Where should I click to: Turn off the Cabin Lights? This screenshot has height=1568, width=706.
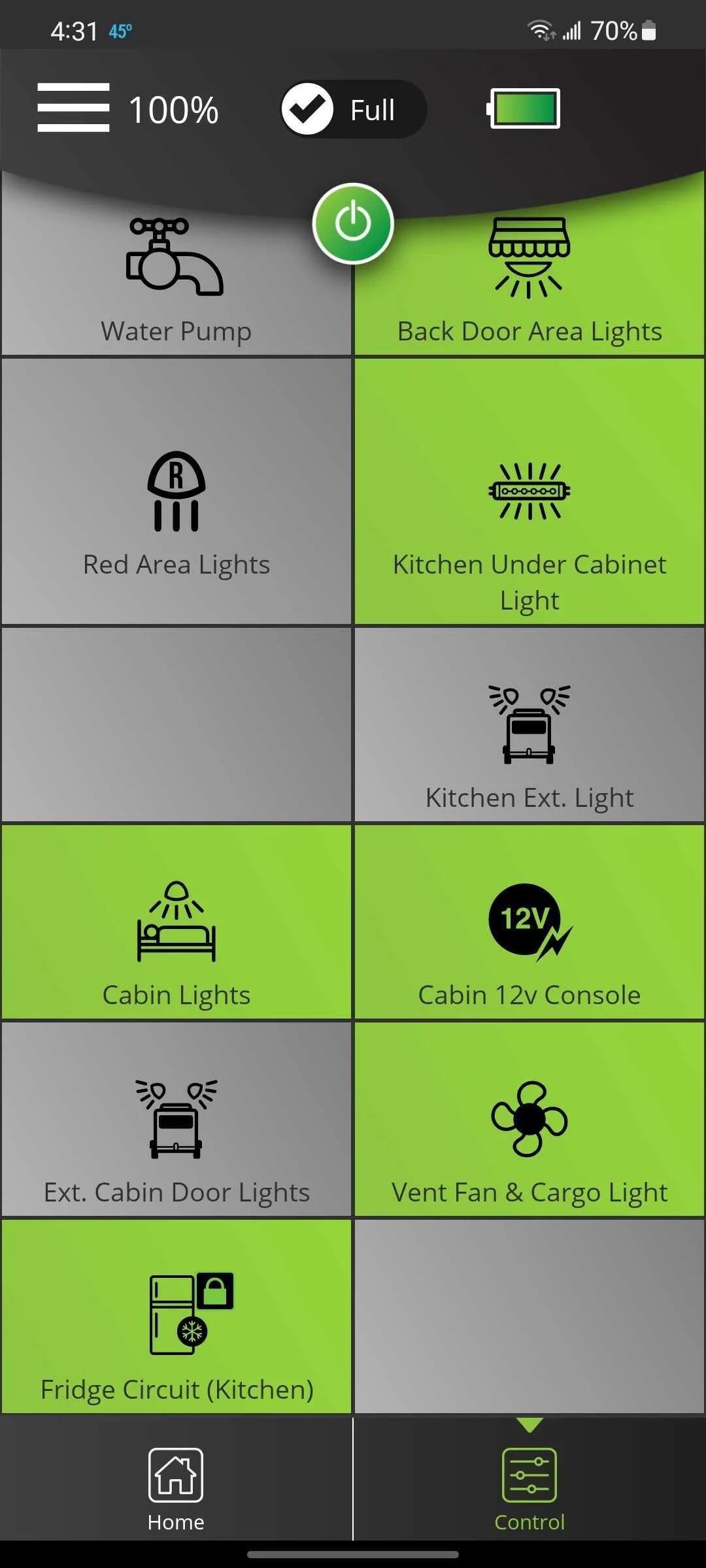[x=176, y=922]
